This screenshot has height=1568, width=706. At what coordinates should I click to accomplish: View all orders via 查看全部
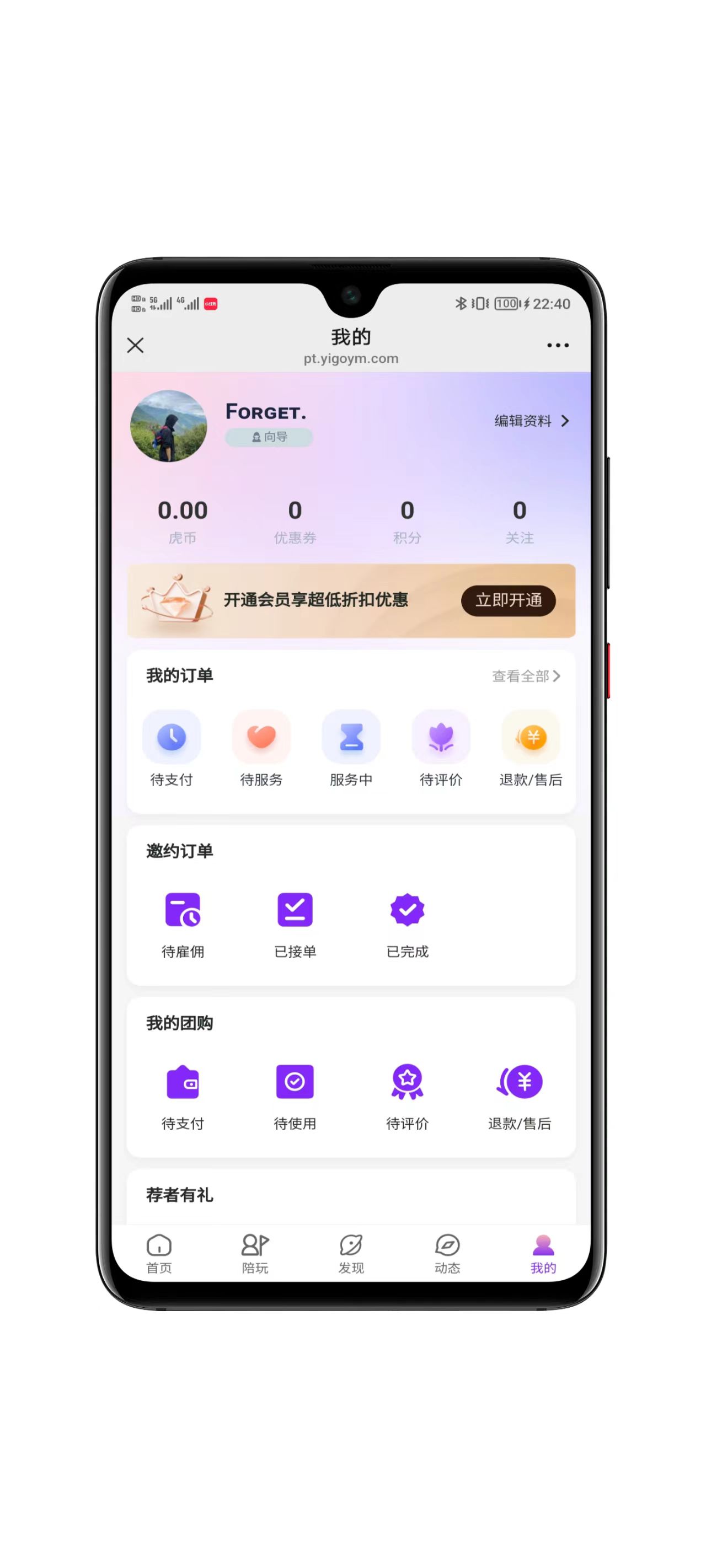click(x=526, y=675)
